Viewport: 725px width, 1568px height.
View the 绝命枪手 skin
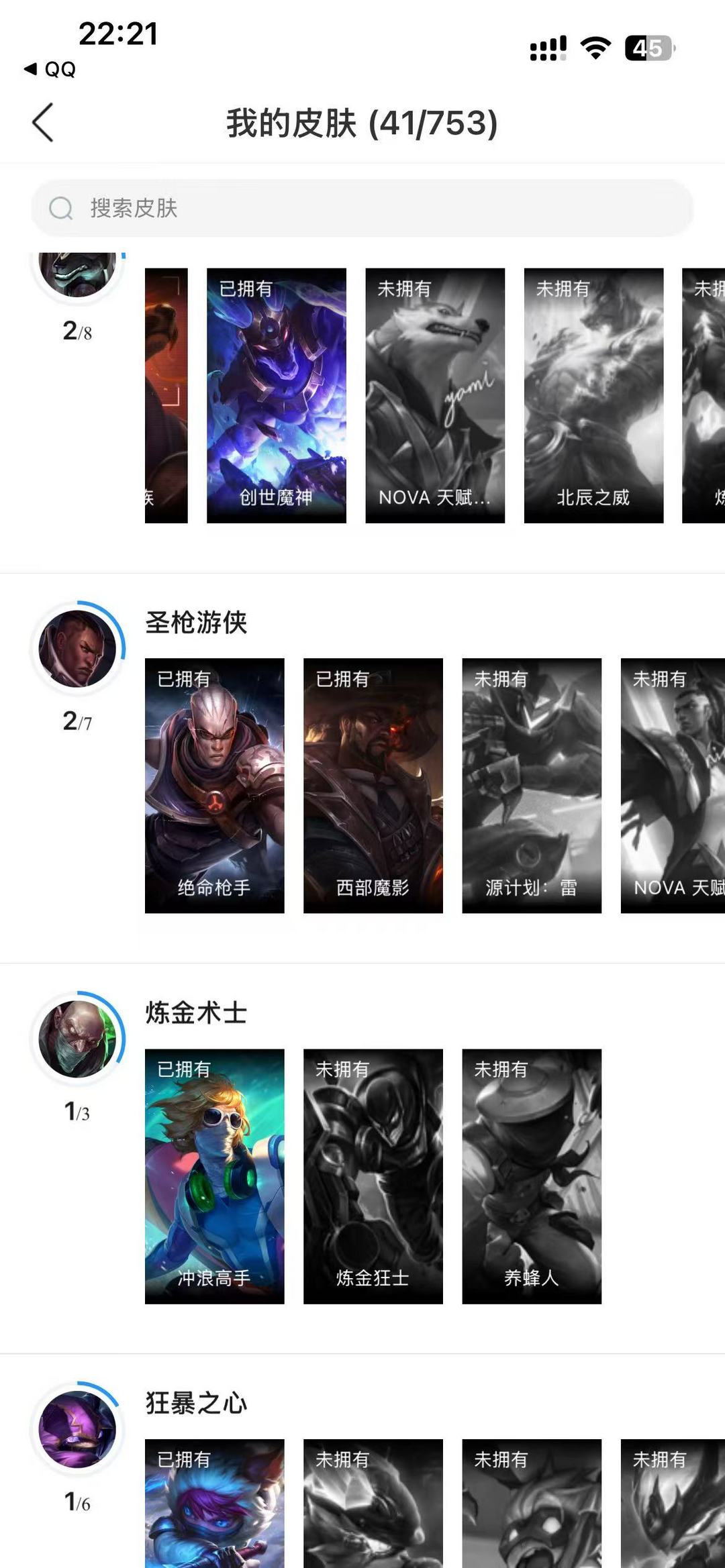214,785
